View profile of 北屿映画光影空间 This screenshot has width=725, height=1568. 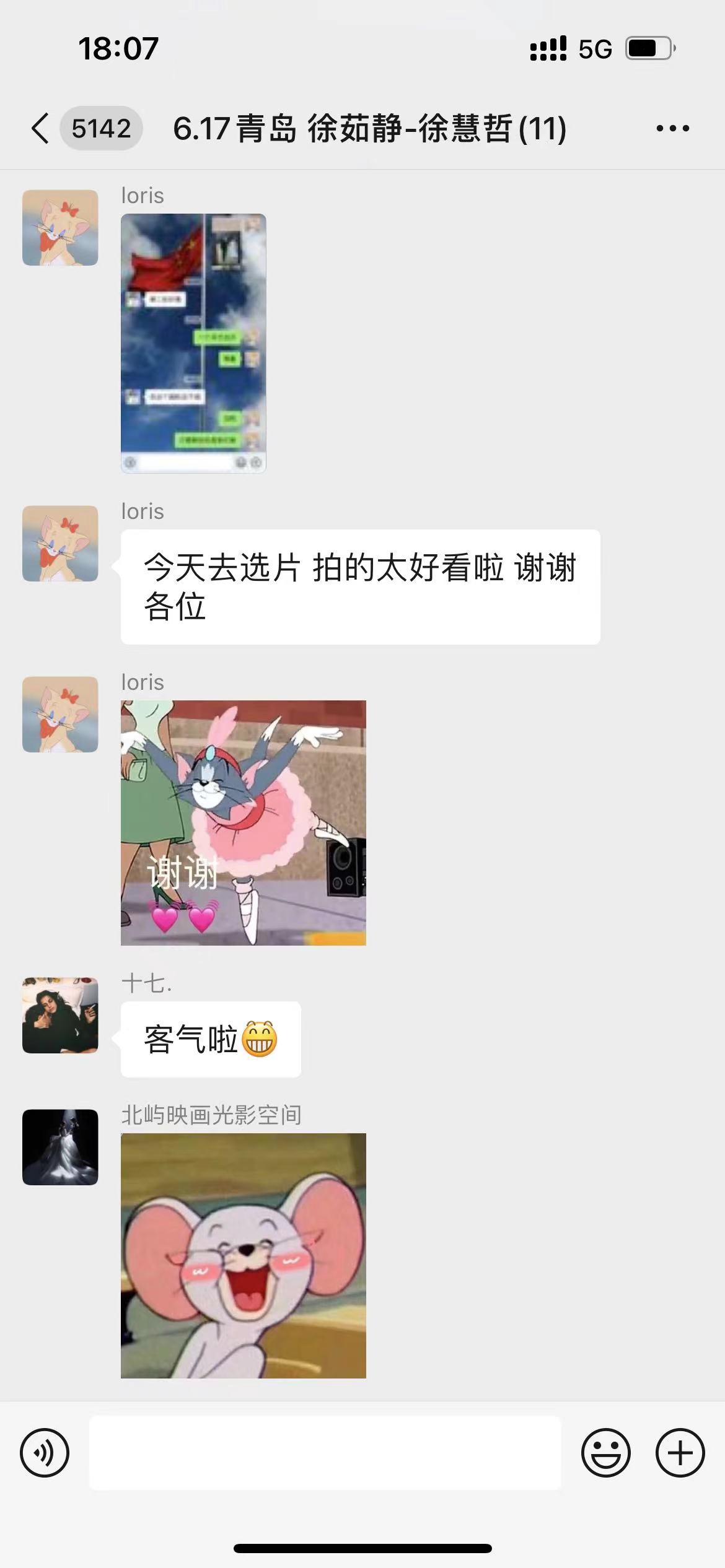point(60,1147)
